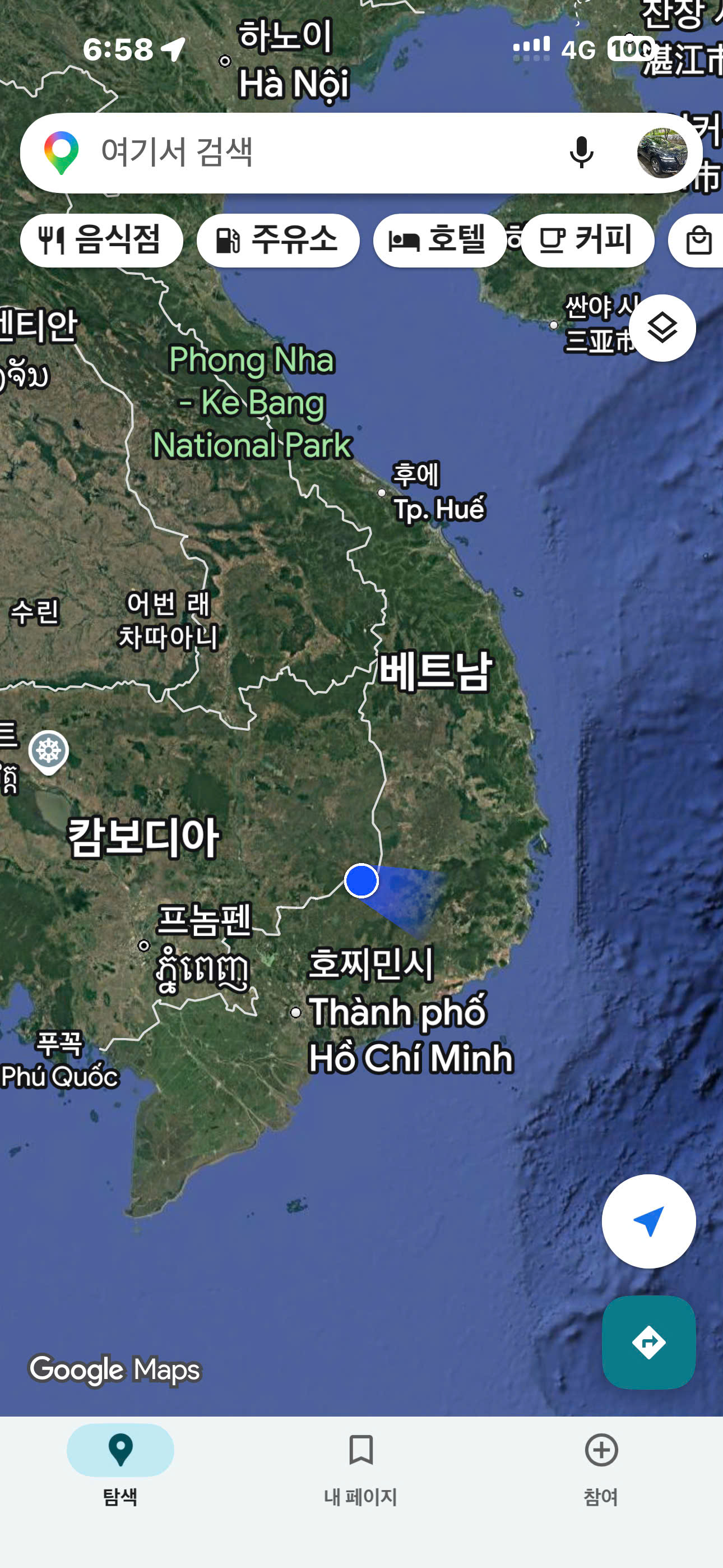Open the account profile picture
This screenshot has width=723, height=1568.
(661, 153)
